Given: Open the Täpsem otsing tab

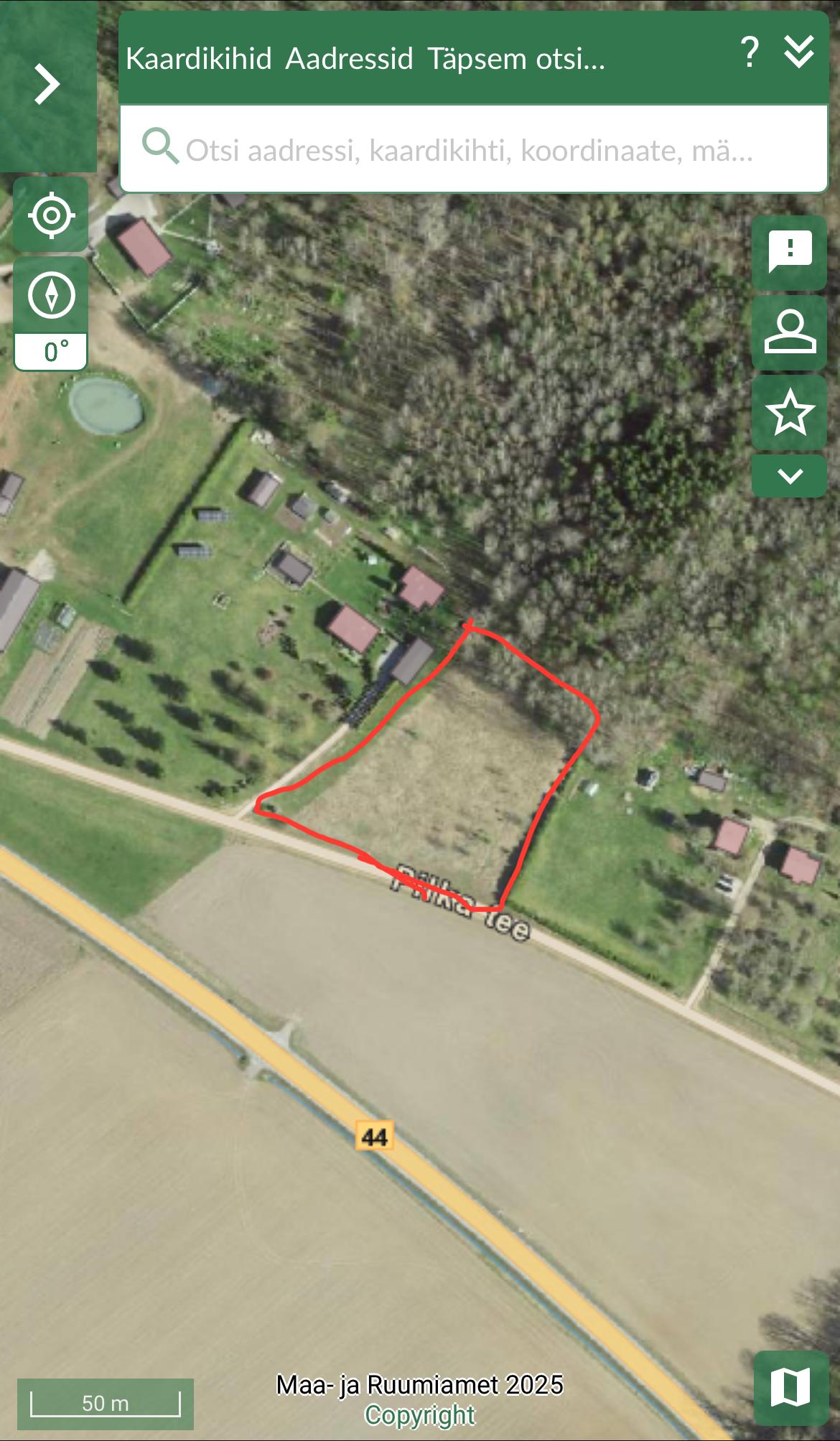Looking at the screenshot, I should coord(515,58).
